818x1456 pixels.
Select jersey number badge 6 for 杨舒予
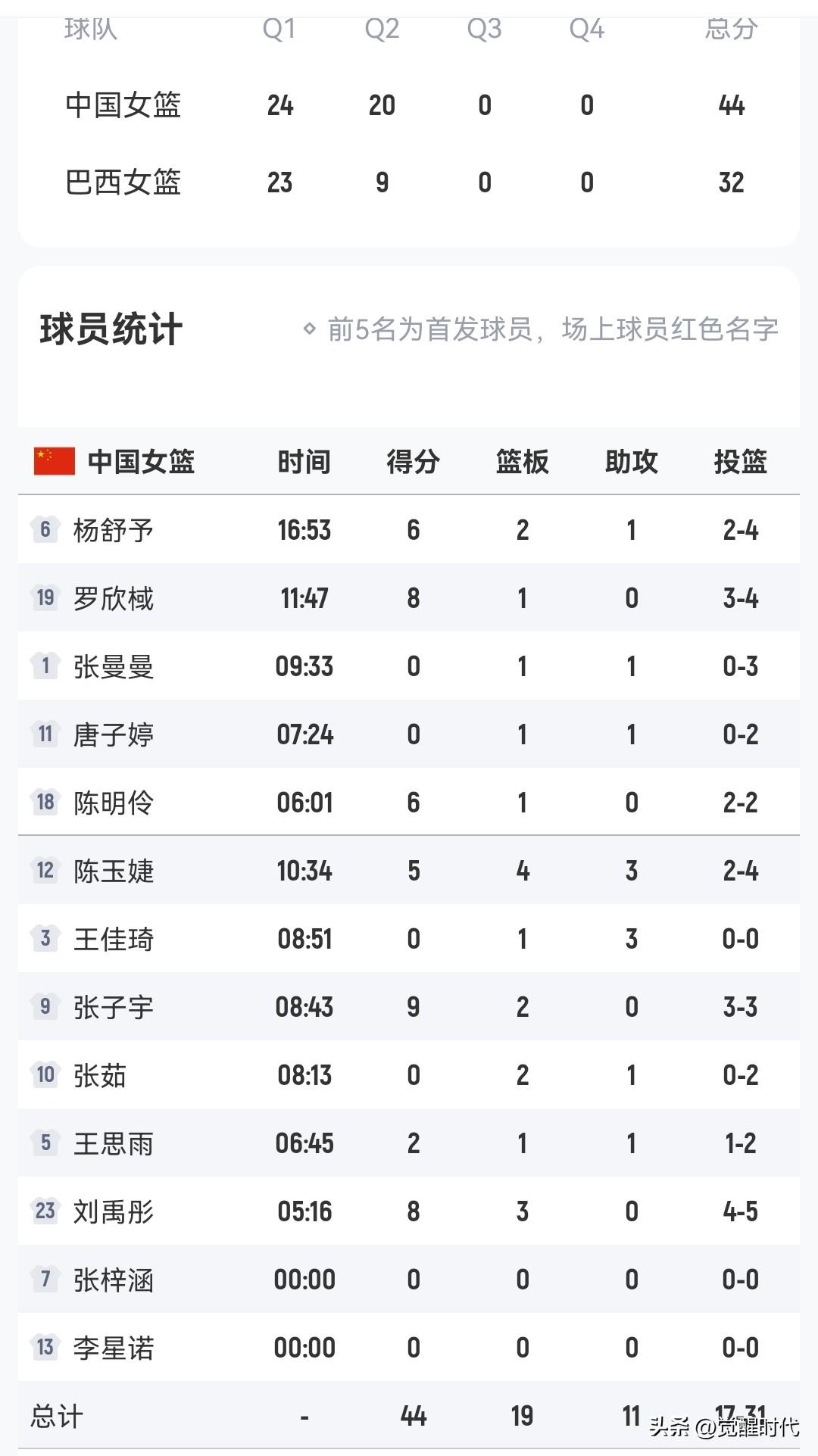tap(44, 530)
